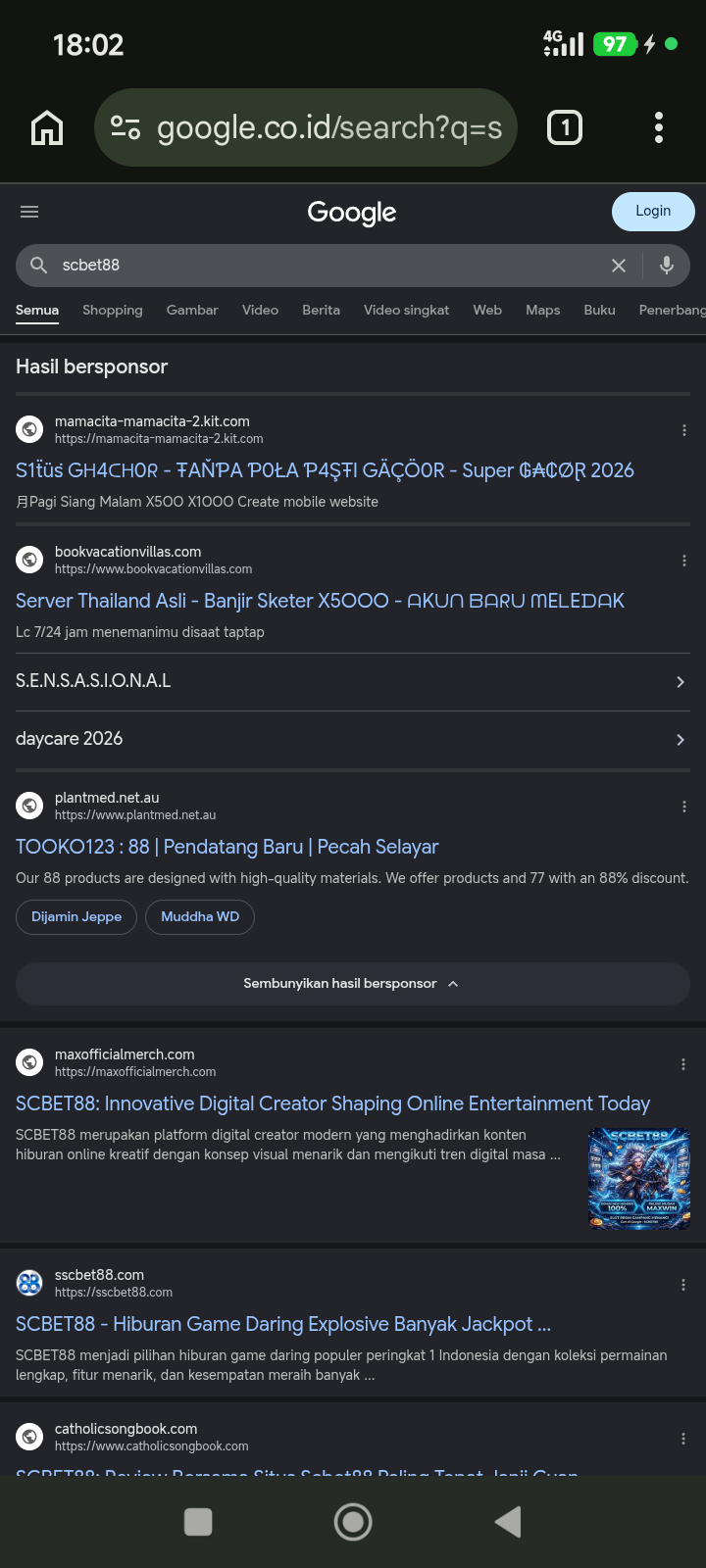Open the daycare 2026 sitelink row
This screenshot has width=706, height=1568.
[x=353, y=739]
